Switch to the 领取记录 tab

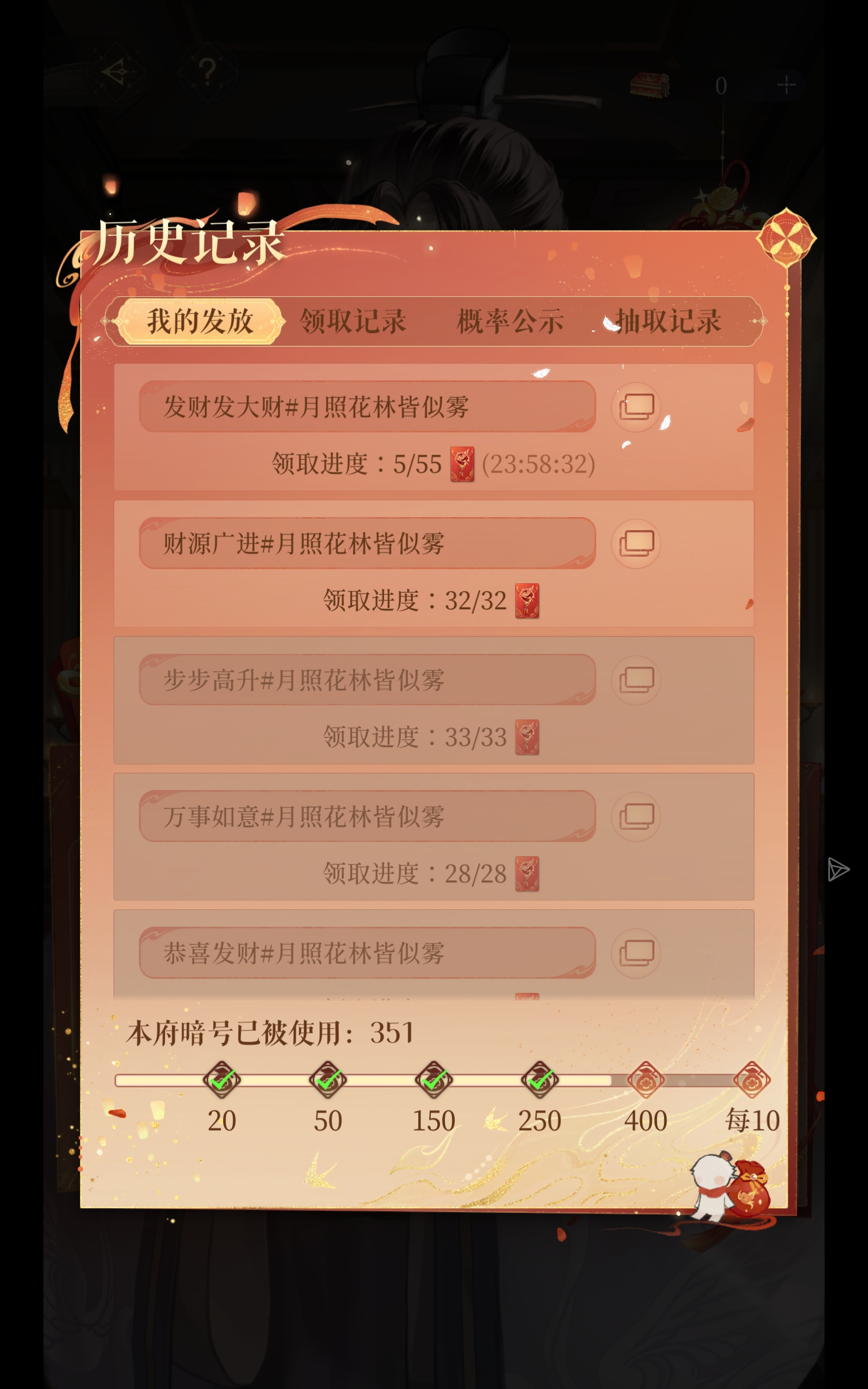pos(353,321)
